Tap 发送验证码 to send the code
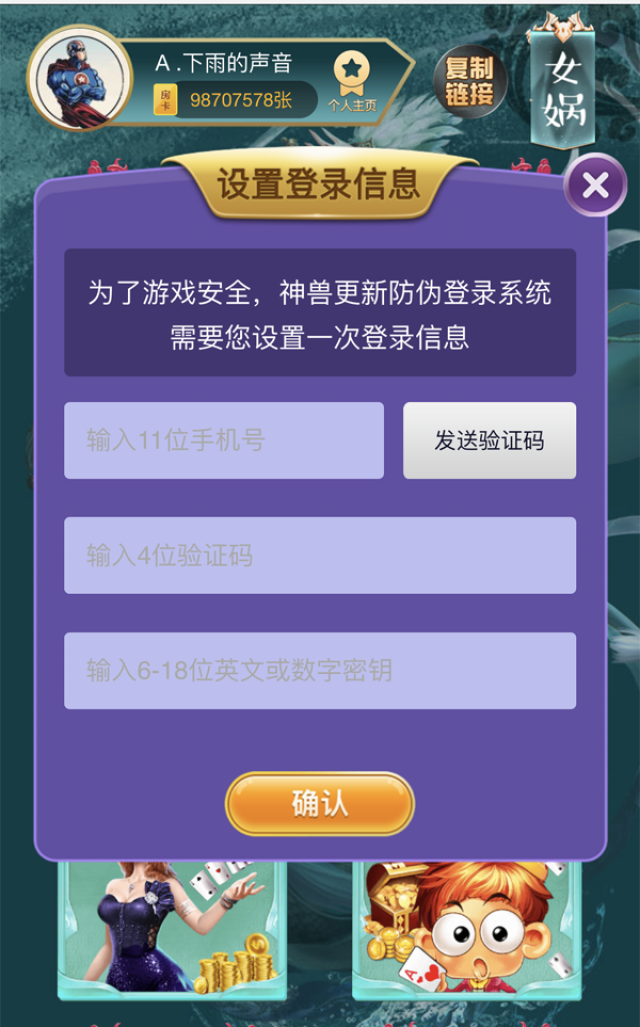640x1027 pixels. 489,441
